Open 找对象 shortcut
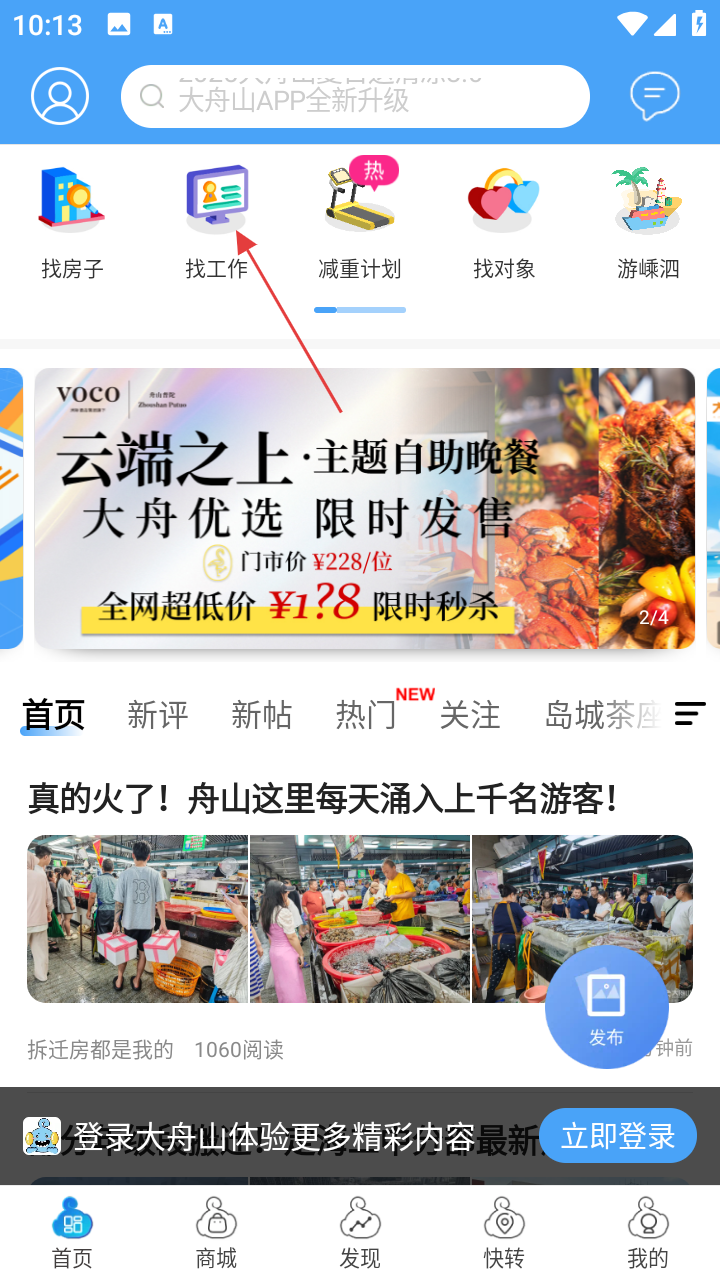720x1280 pixels. [504, 222]
